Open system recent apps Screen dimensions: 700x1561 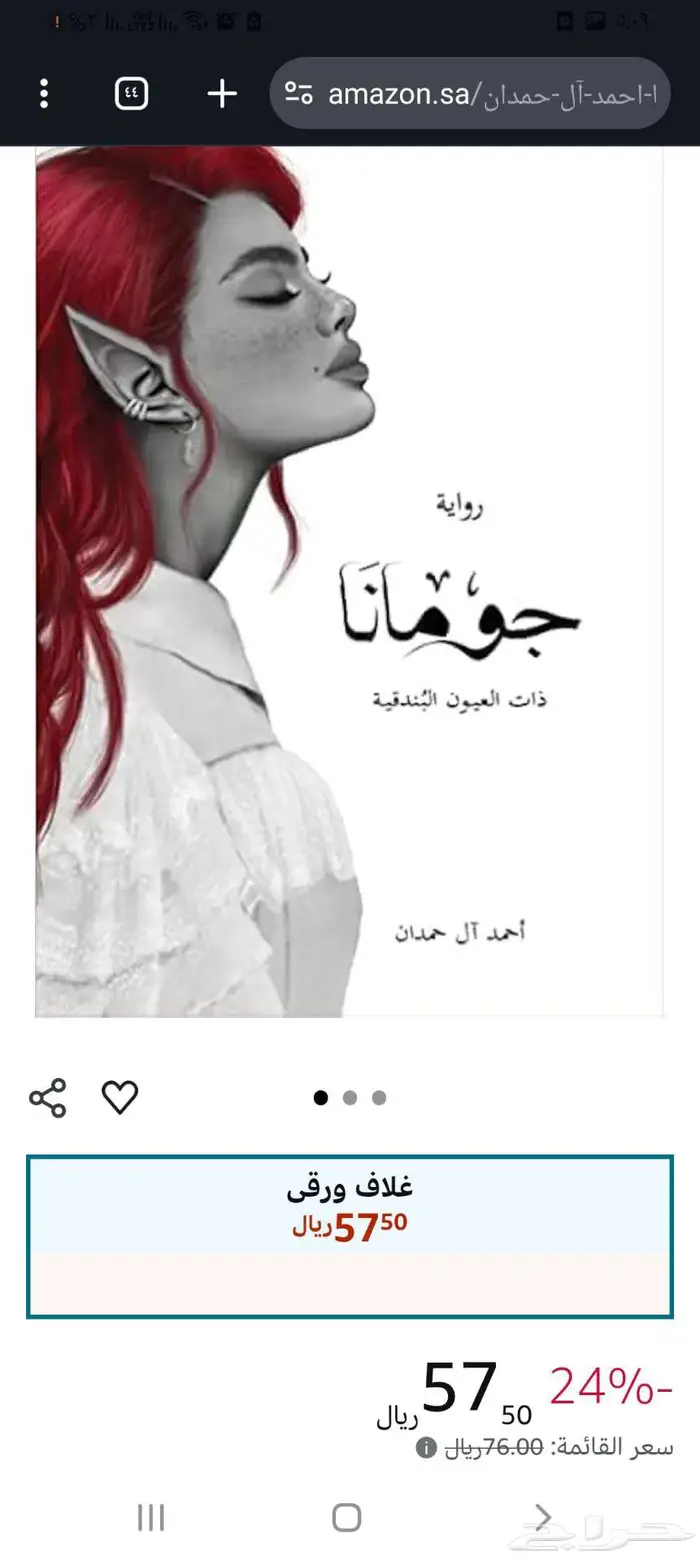pos(151,1517)
